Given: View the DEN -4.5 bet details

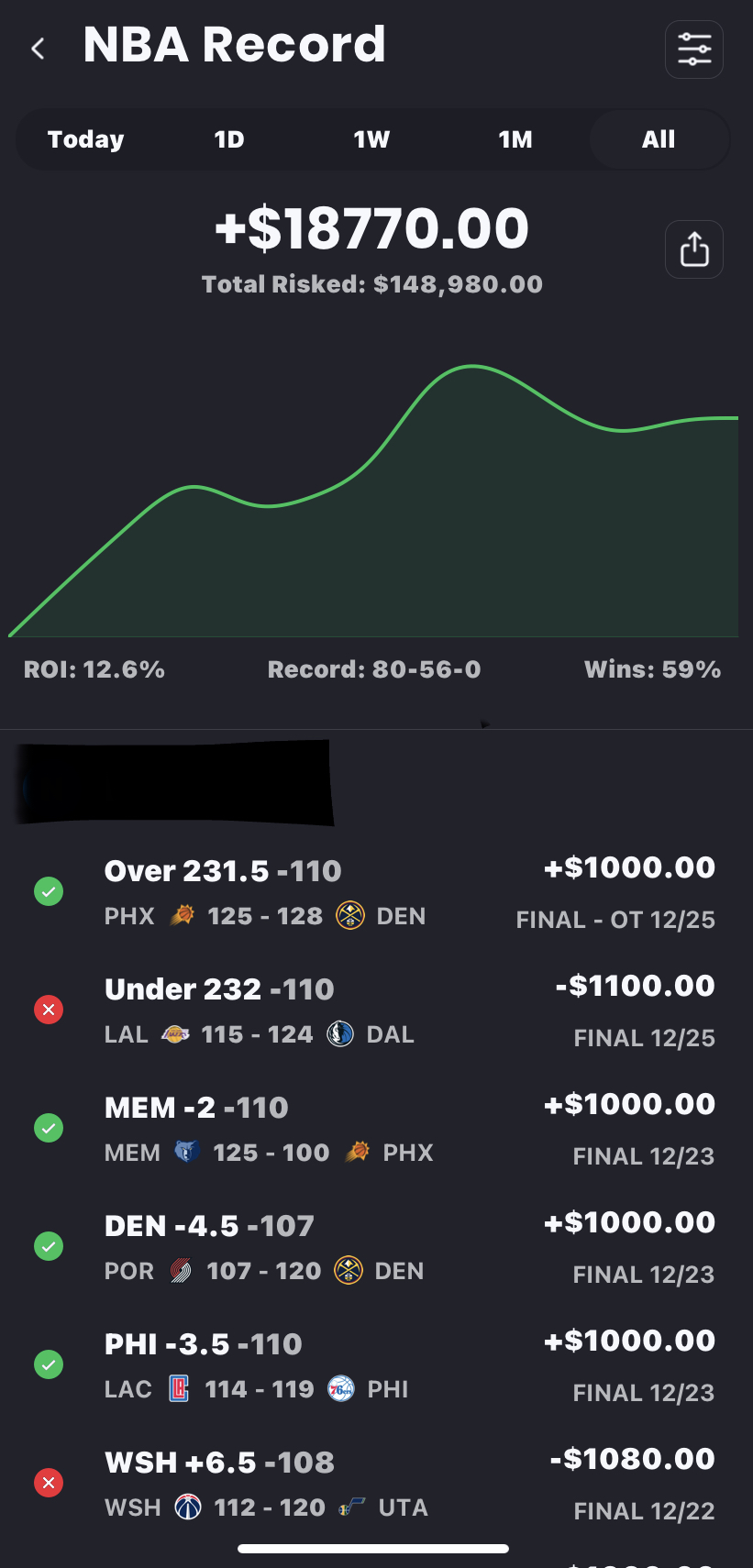Looking at the screenshot, I should tap(374, 1247).
